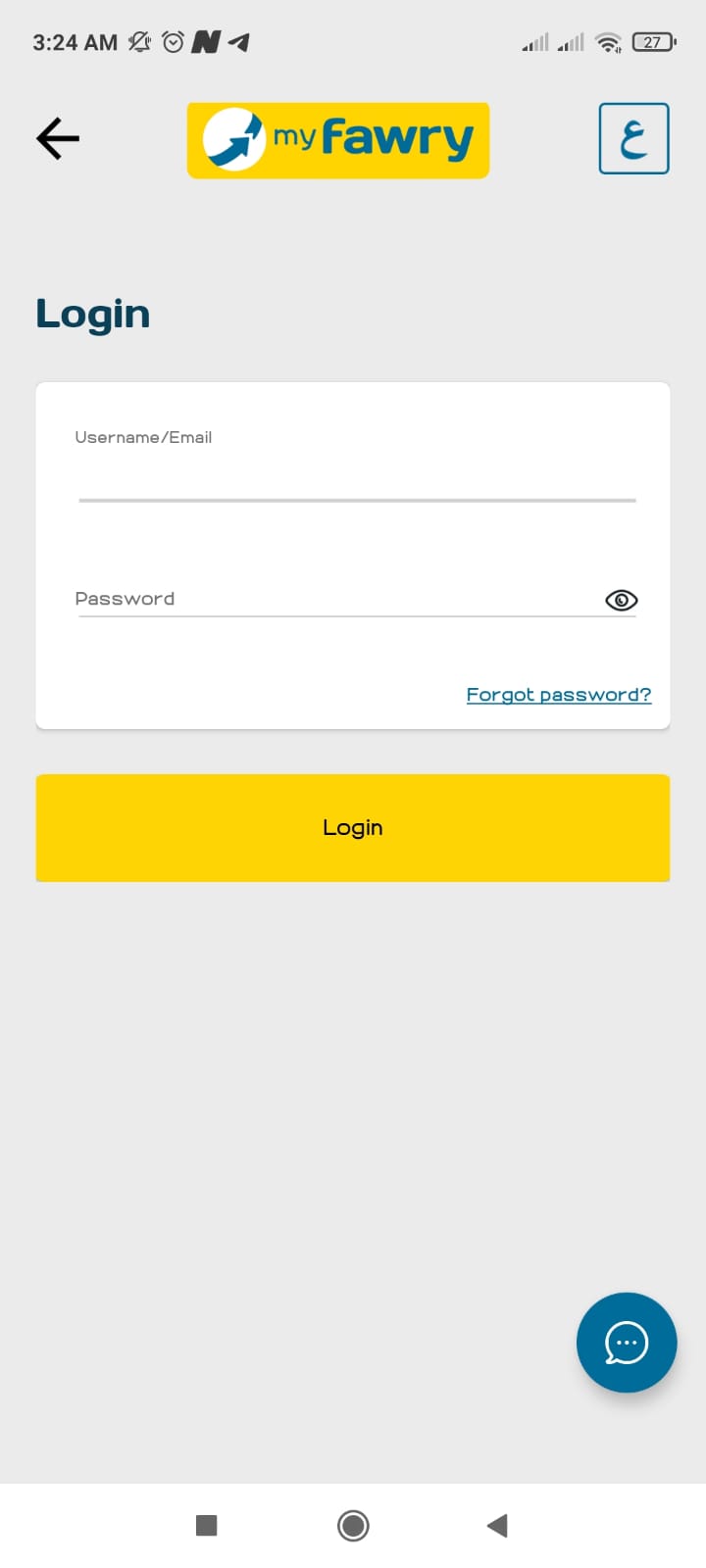This screenshot has width=706, height=1568.
Task: Switch language to Arabic
Action: (633, 138)
